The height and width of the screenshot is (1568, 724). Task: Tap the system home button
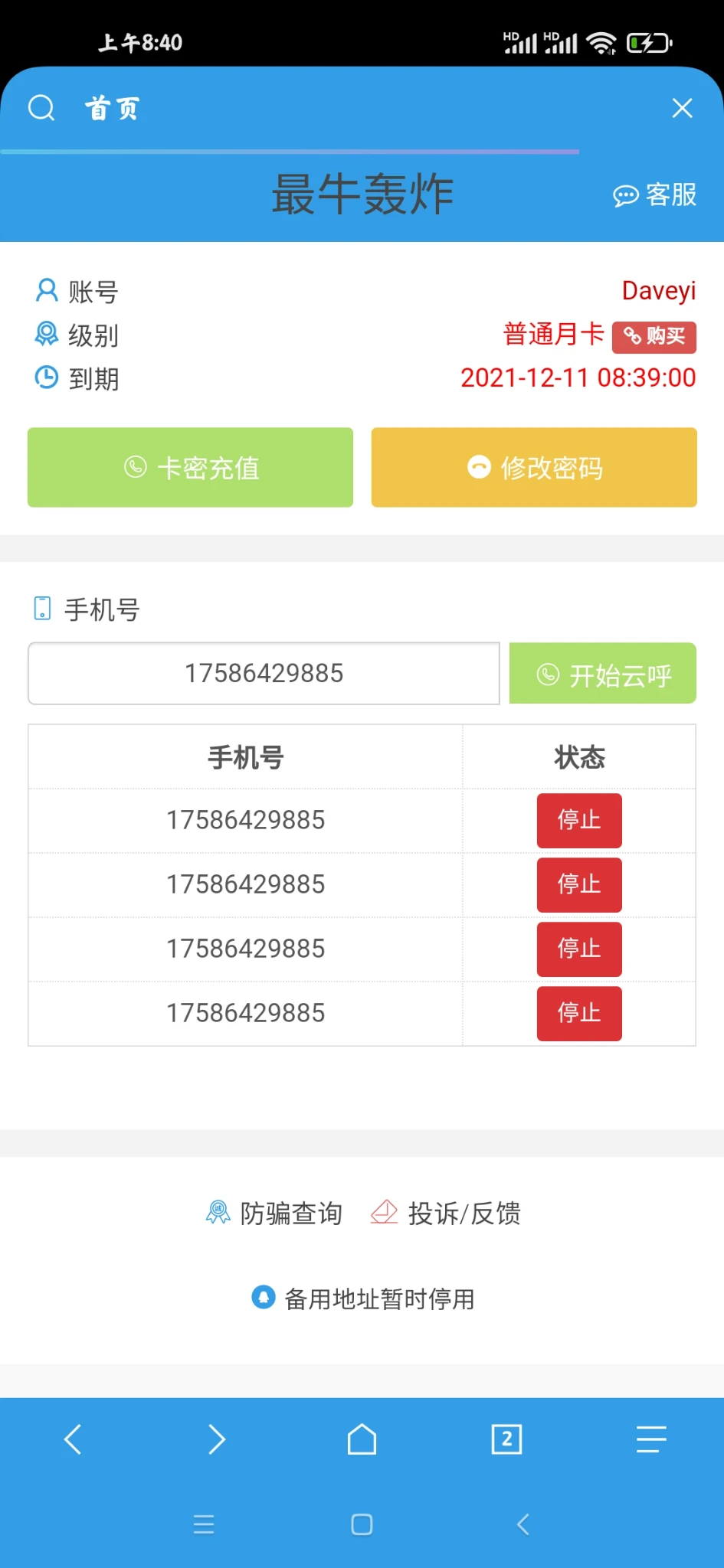(x=362, y=1524)
